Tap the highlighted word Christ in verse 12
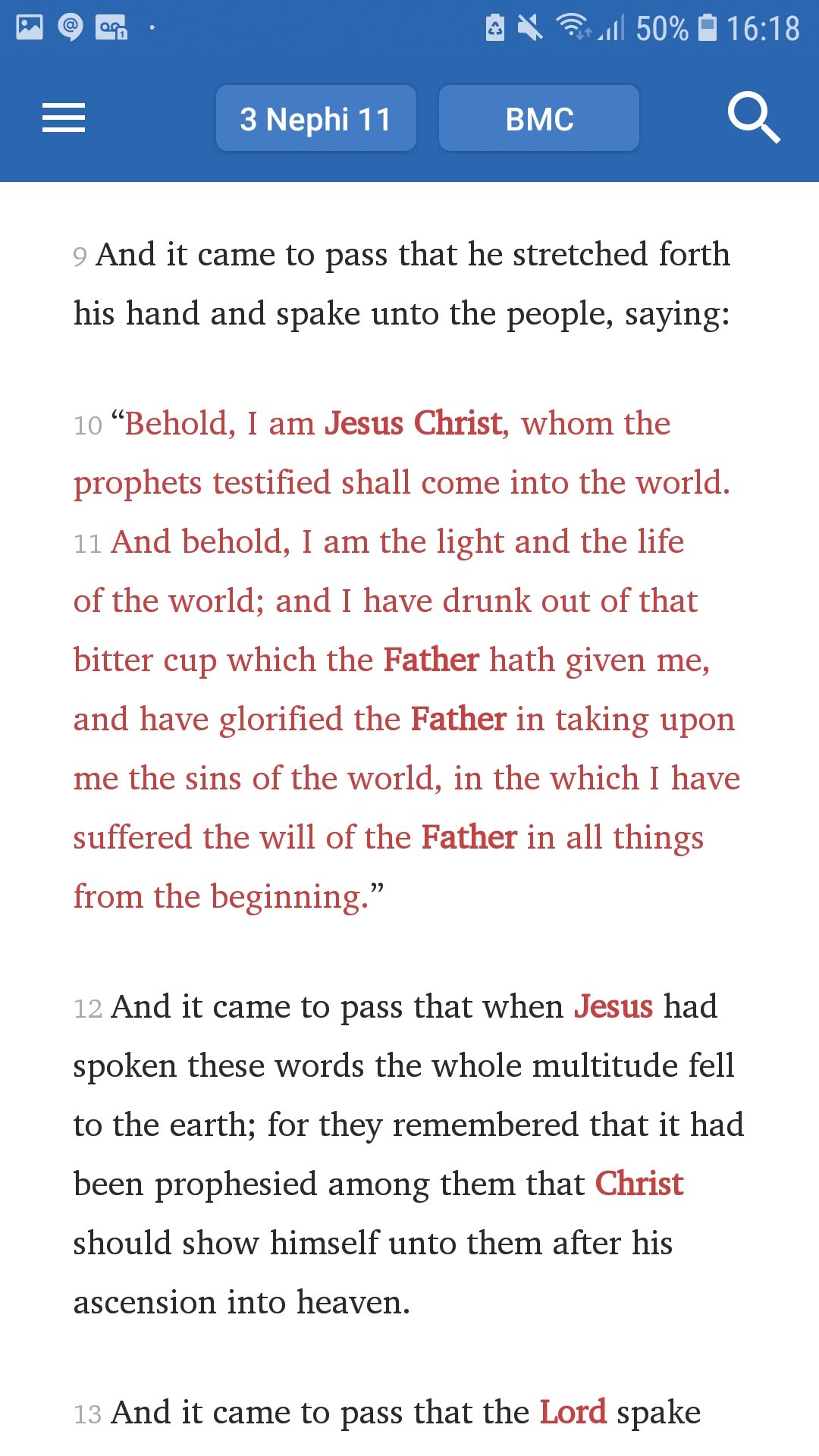The image size is (819, 1456). 638,1183
